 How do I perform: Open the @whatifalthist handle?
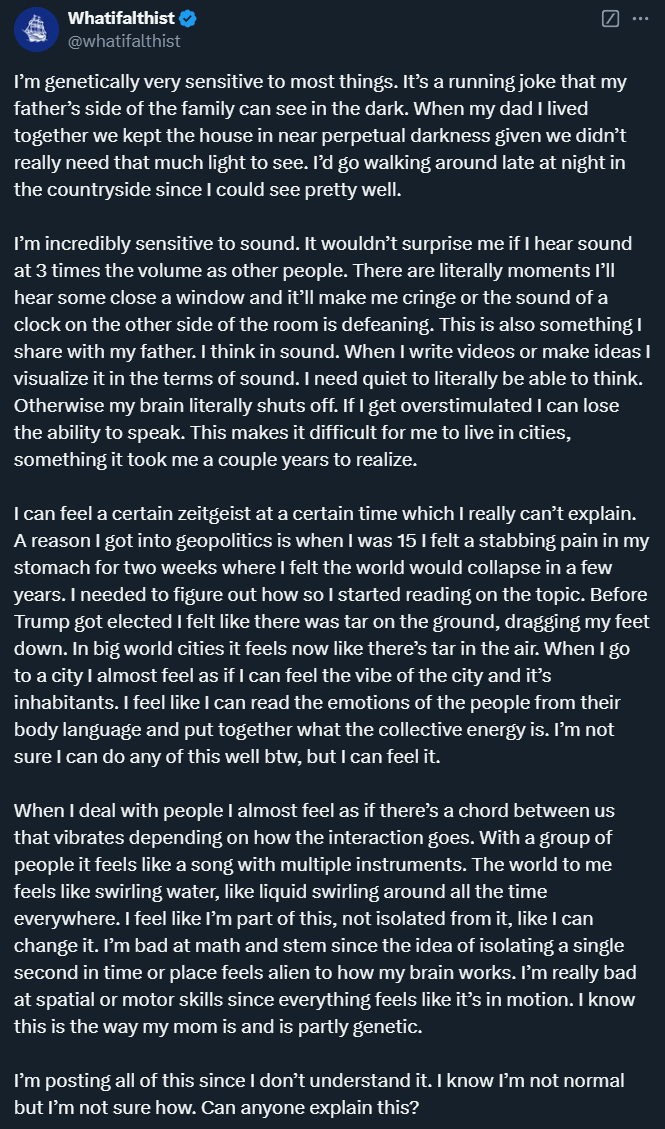[123, 41]
